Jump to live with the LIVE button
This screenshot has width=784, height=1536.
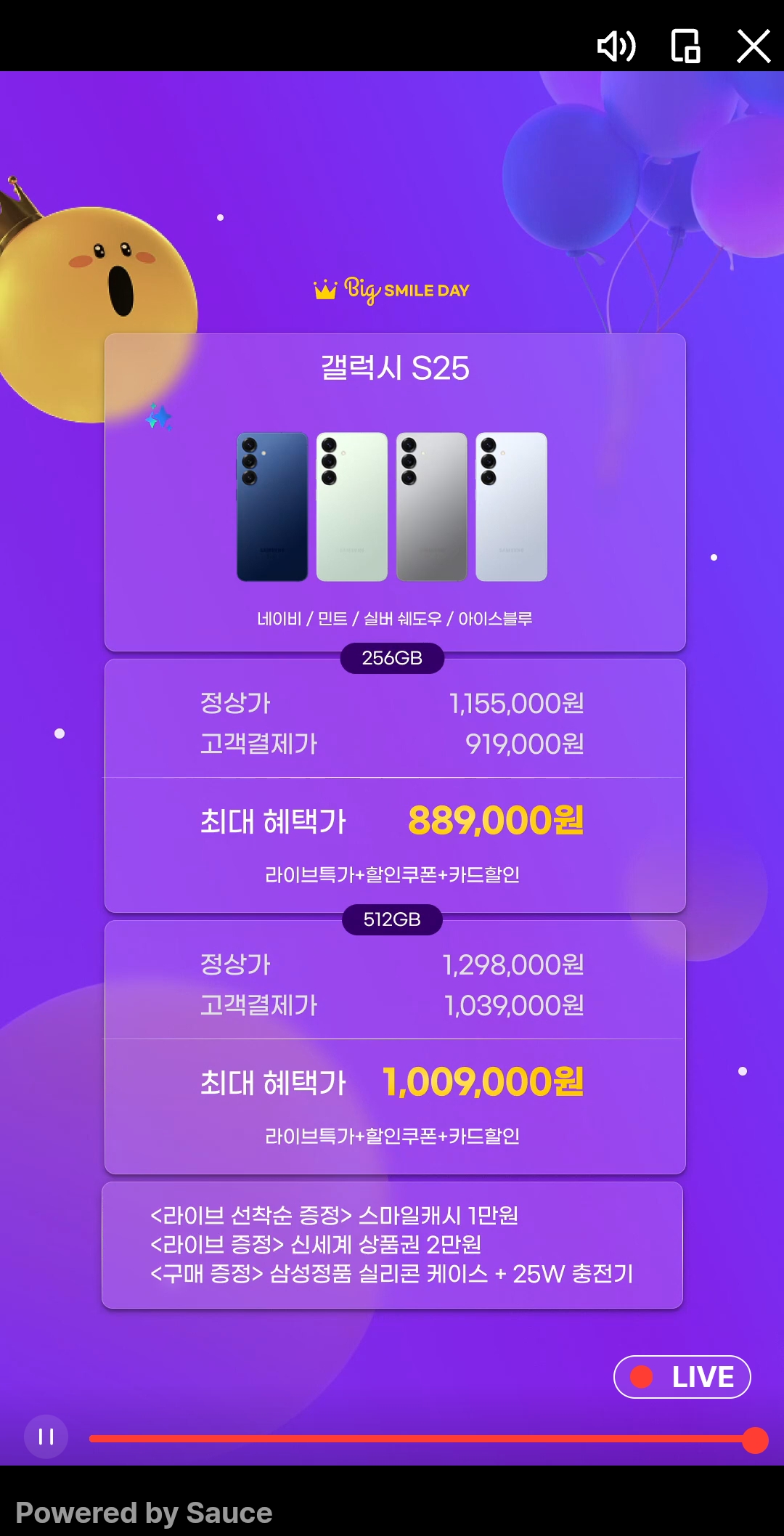[682, 1377]
